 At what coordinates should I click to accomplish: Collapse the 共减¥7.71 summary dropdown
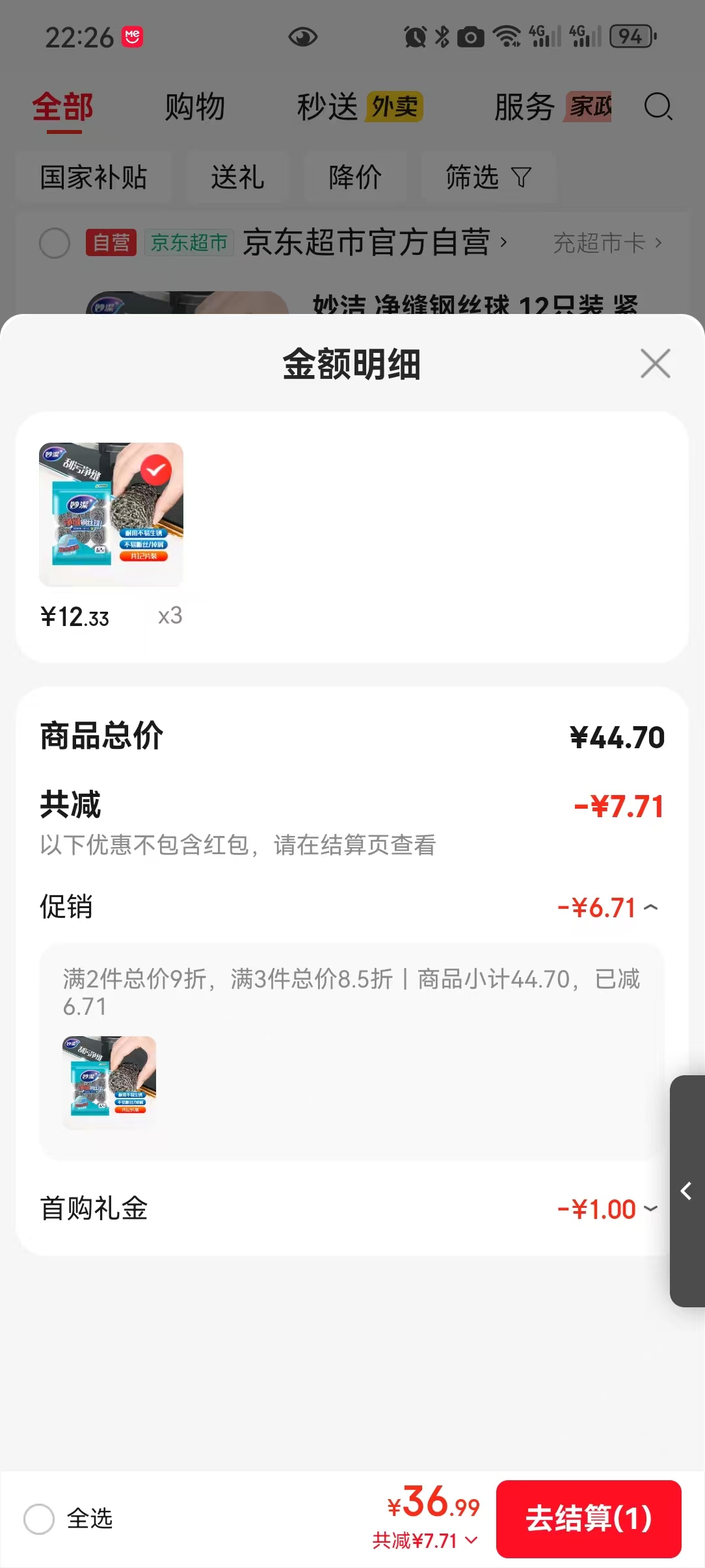425,1541
